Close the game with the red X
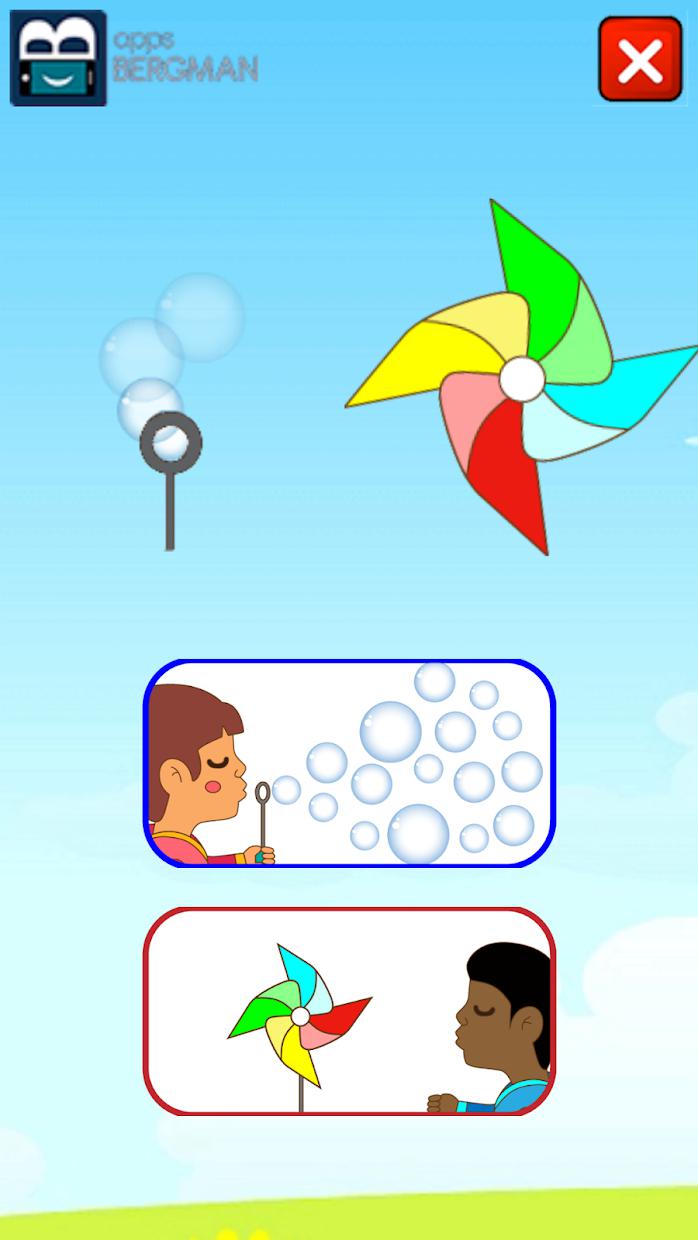The width and height of the screenshot is (698, 1240). coord(640,59)
